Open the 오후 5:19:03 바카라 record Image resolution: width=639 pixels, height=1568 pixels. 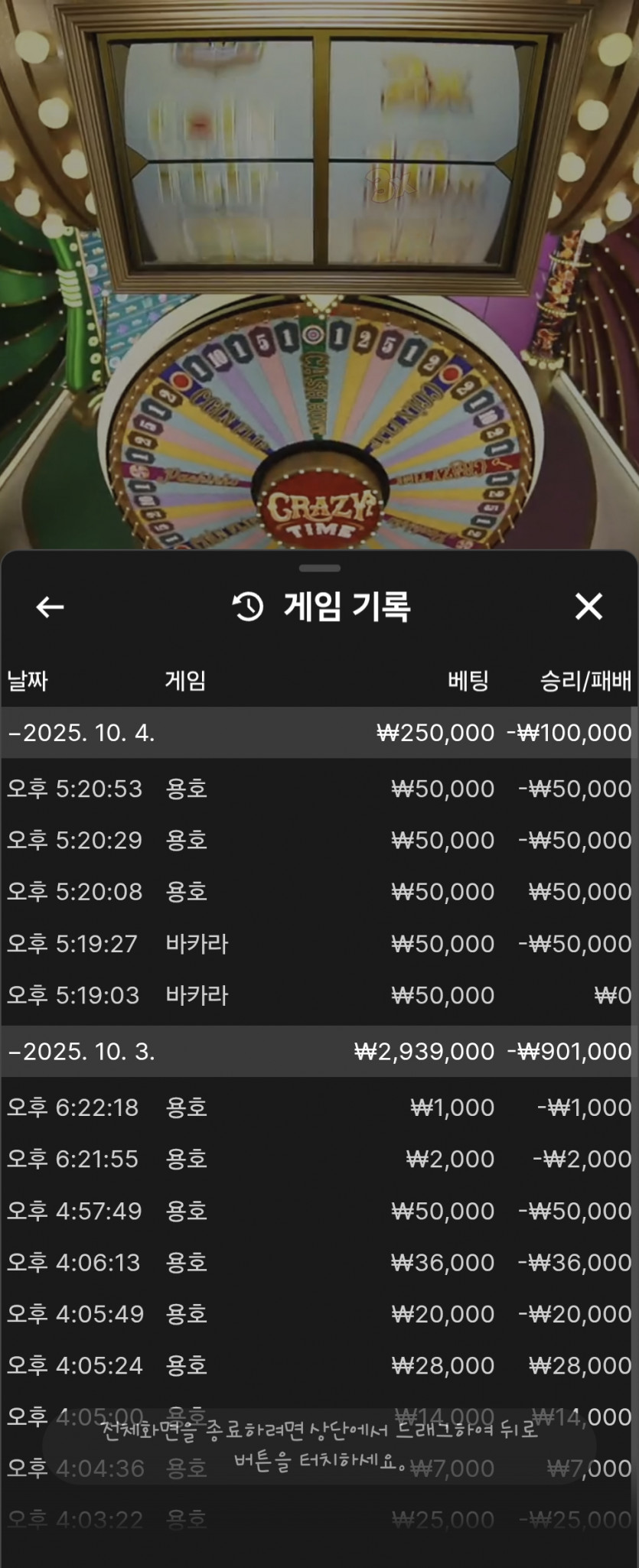320,995
